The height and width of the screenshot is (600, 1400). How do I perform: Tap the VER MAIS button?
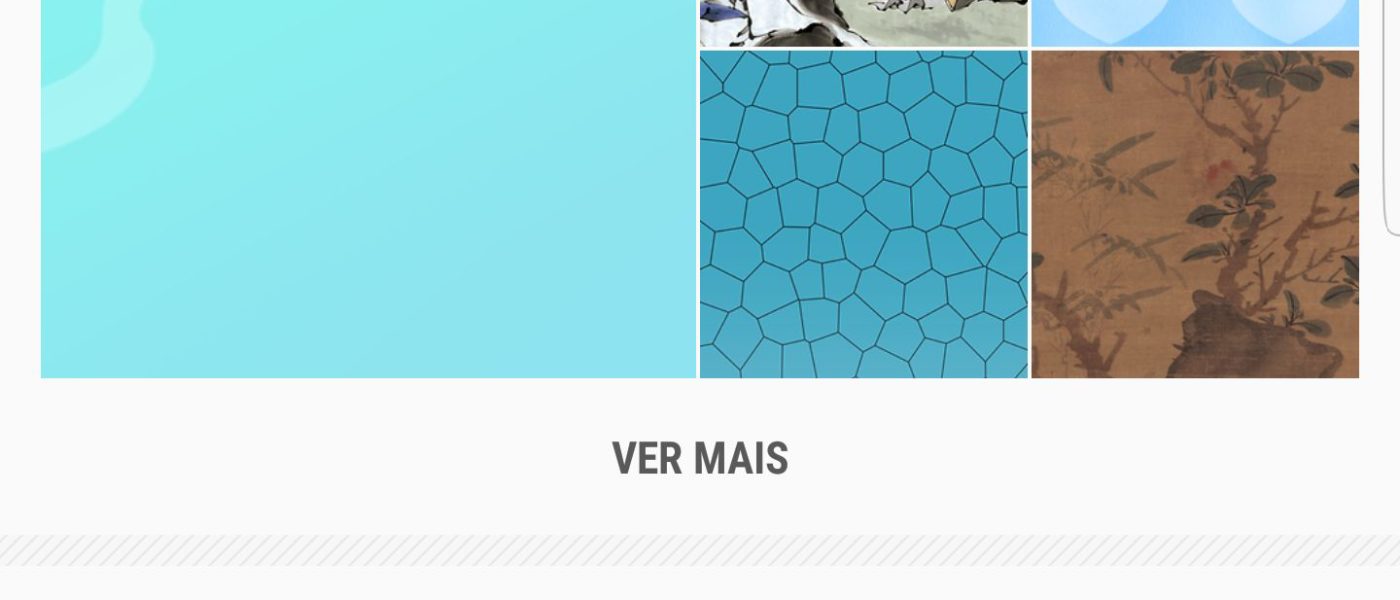[x=700, y=459]
